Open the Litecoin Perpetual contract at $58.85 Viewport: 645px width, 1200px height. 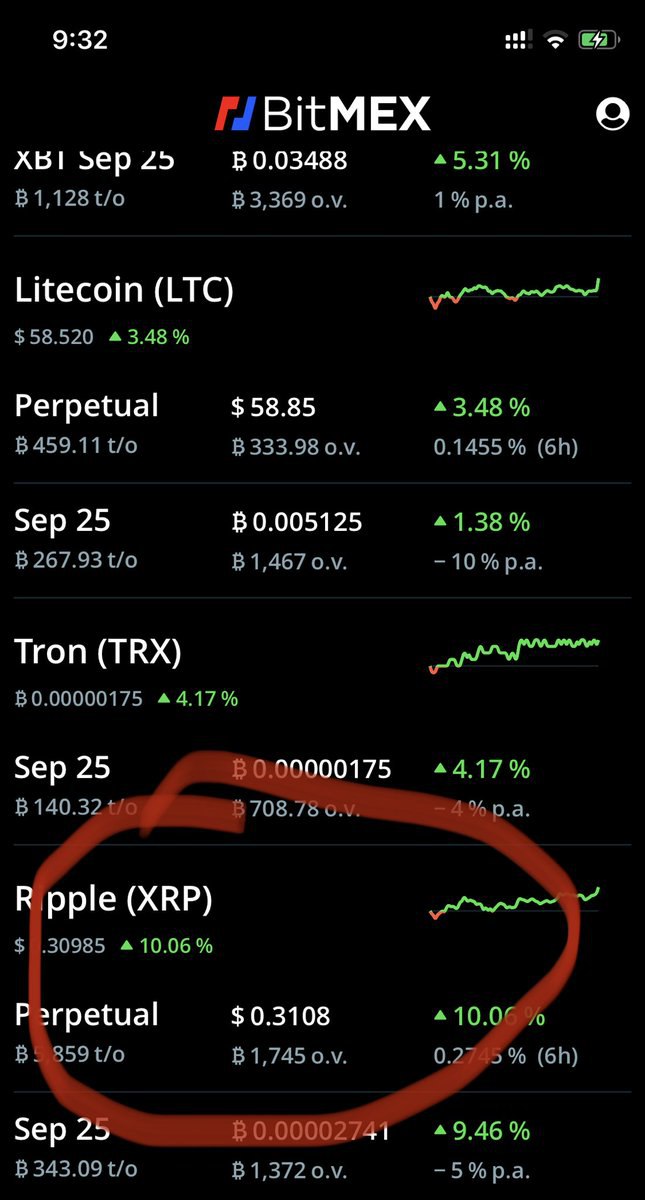[x=322, y=425]
